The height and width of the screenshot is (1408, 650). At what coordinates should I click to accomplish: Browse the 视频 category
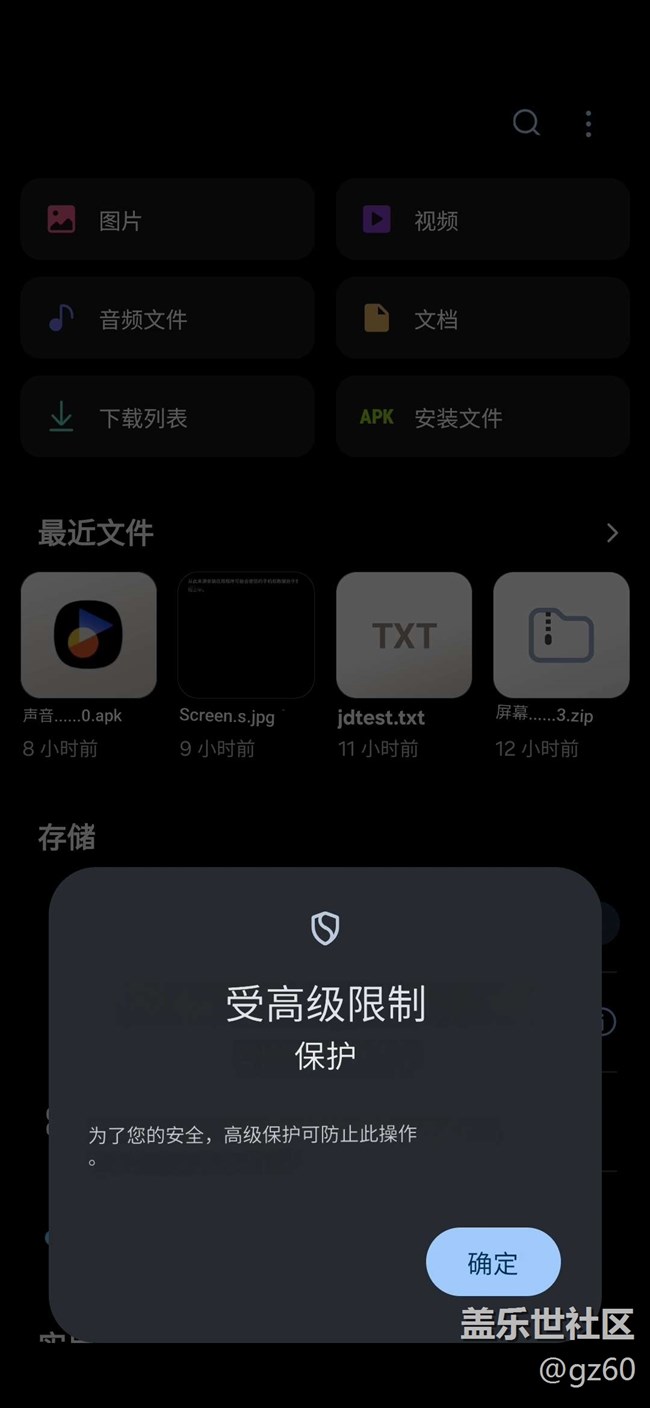tap(482, 220)
